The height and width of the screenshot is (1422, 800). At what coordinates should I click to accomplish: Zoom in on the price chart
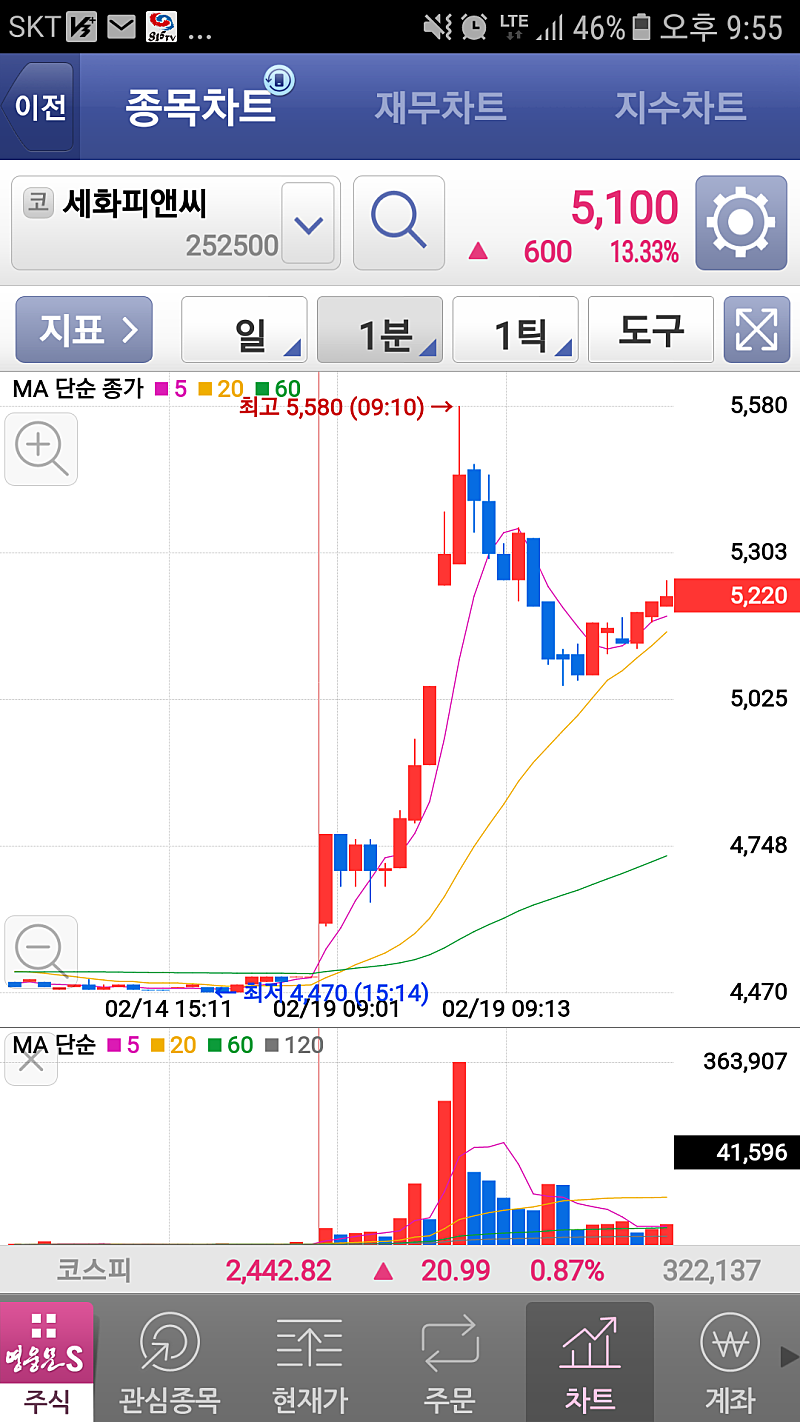click(41, 449)
